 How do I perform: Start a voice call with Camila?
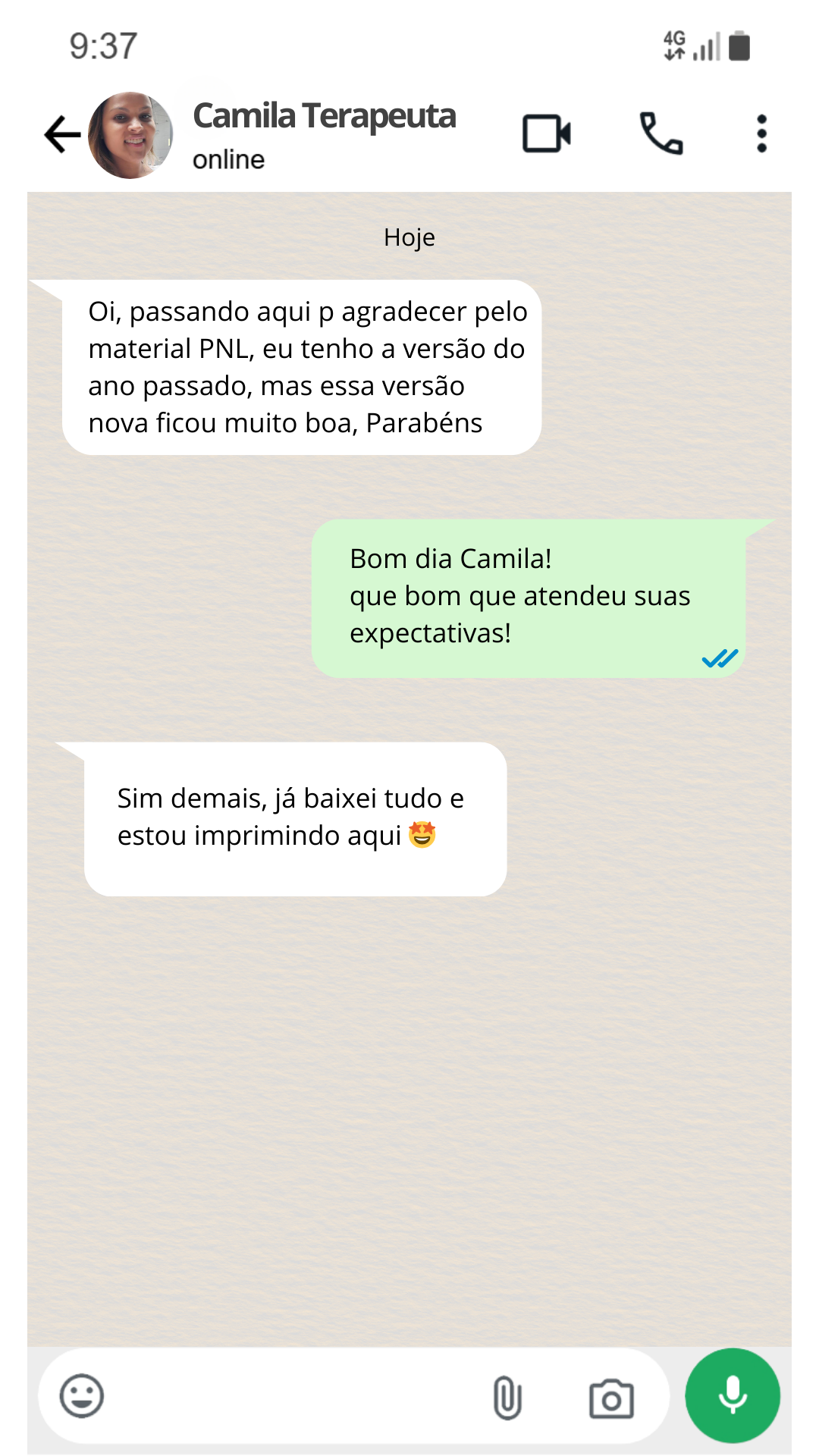click(x=661, y=134)
